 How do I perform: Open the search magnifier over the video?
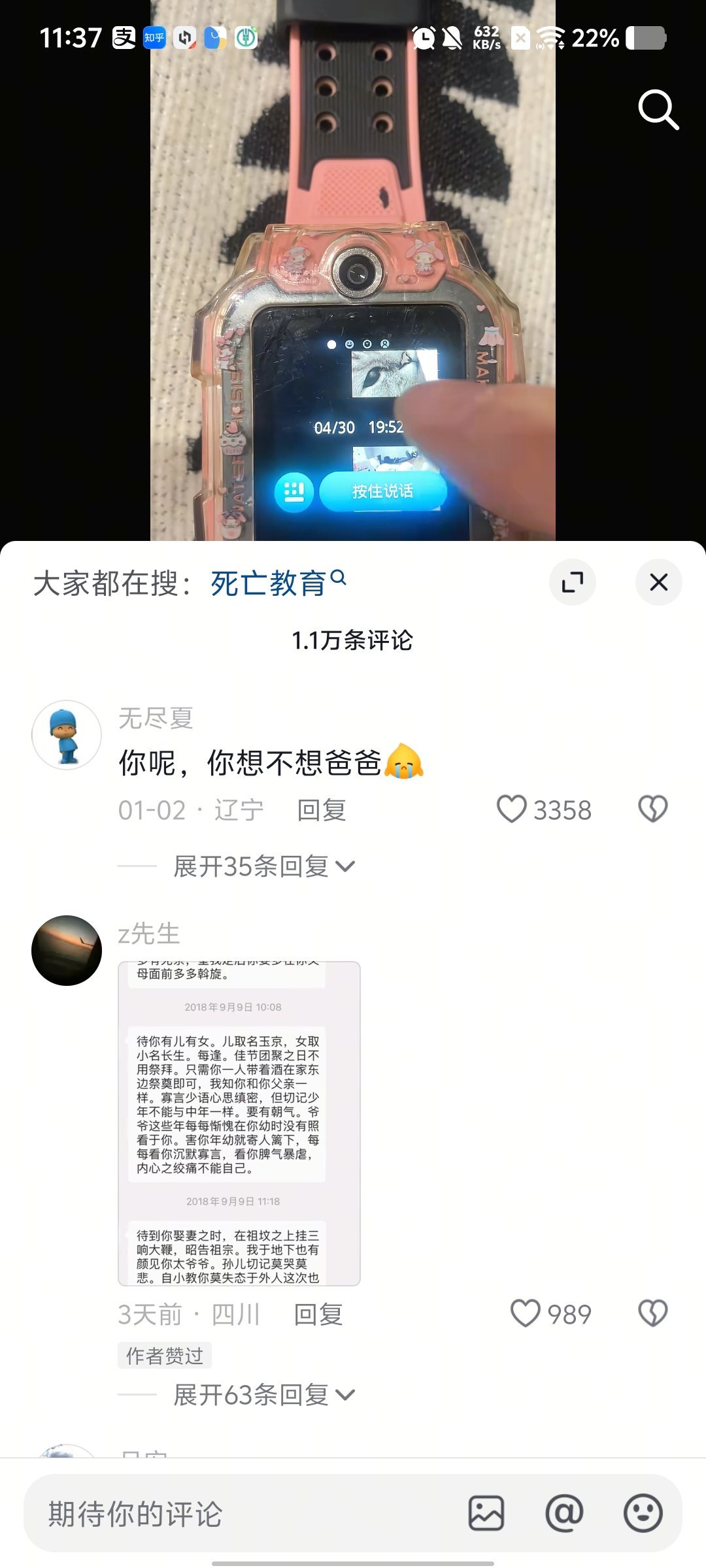coord(658,110)
